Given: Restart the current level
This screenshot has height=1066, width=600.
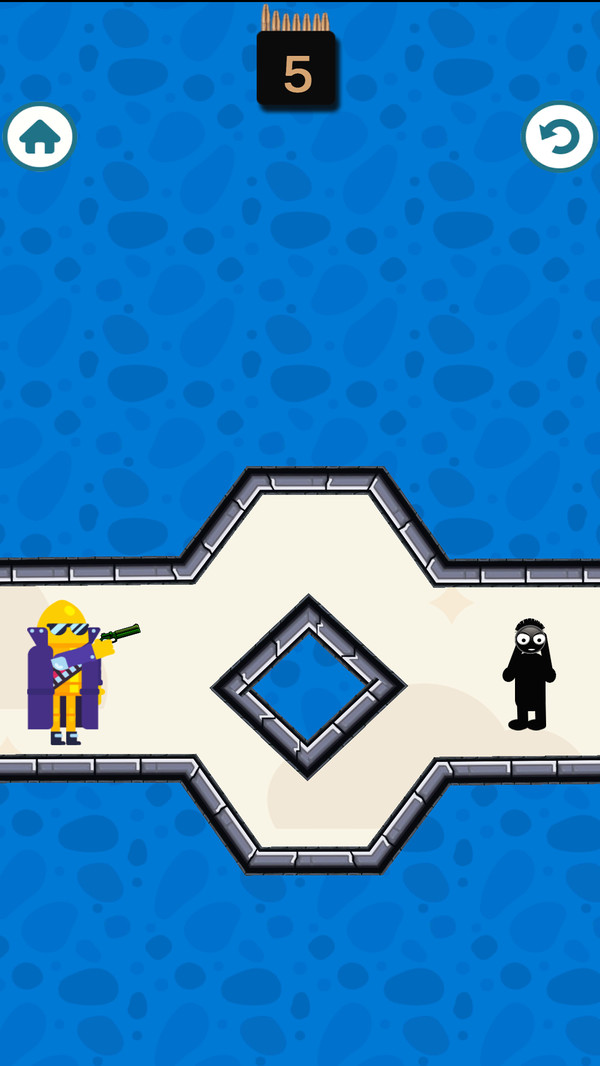Looking at the screenshot, I should (x=559, y=137).
